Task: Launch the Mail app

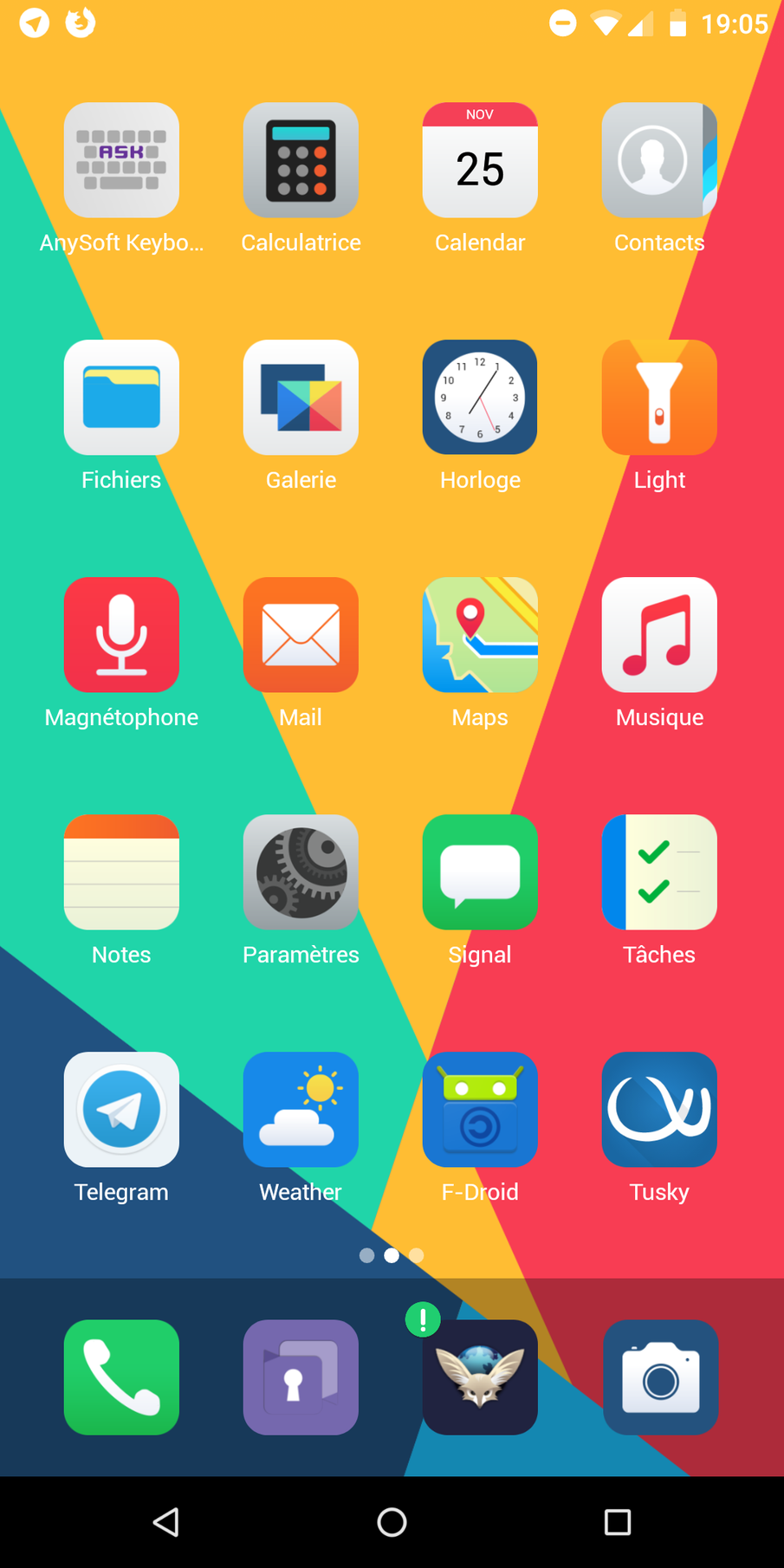Action: point(301,635)
